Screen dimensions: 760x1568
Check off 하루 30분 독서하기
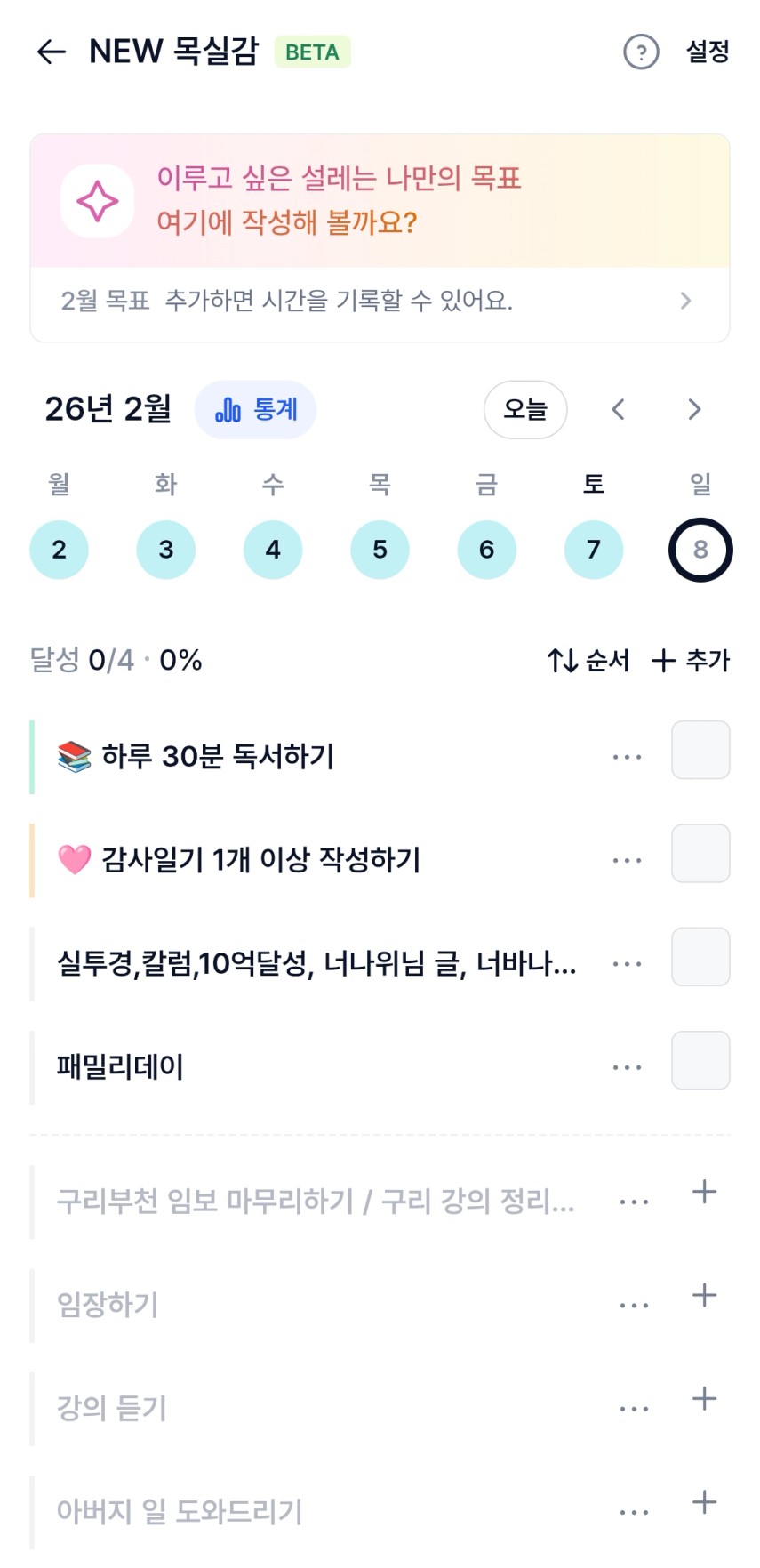click(x=700, y=751)
